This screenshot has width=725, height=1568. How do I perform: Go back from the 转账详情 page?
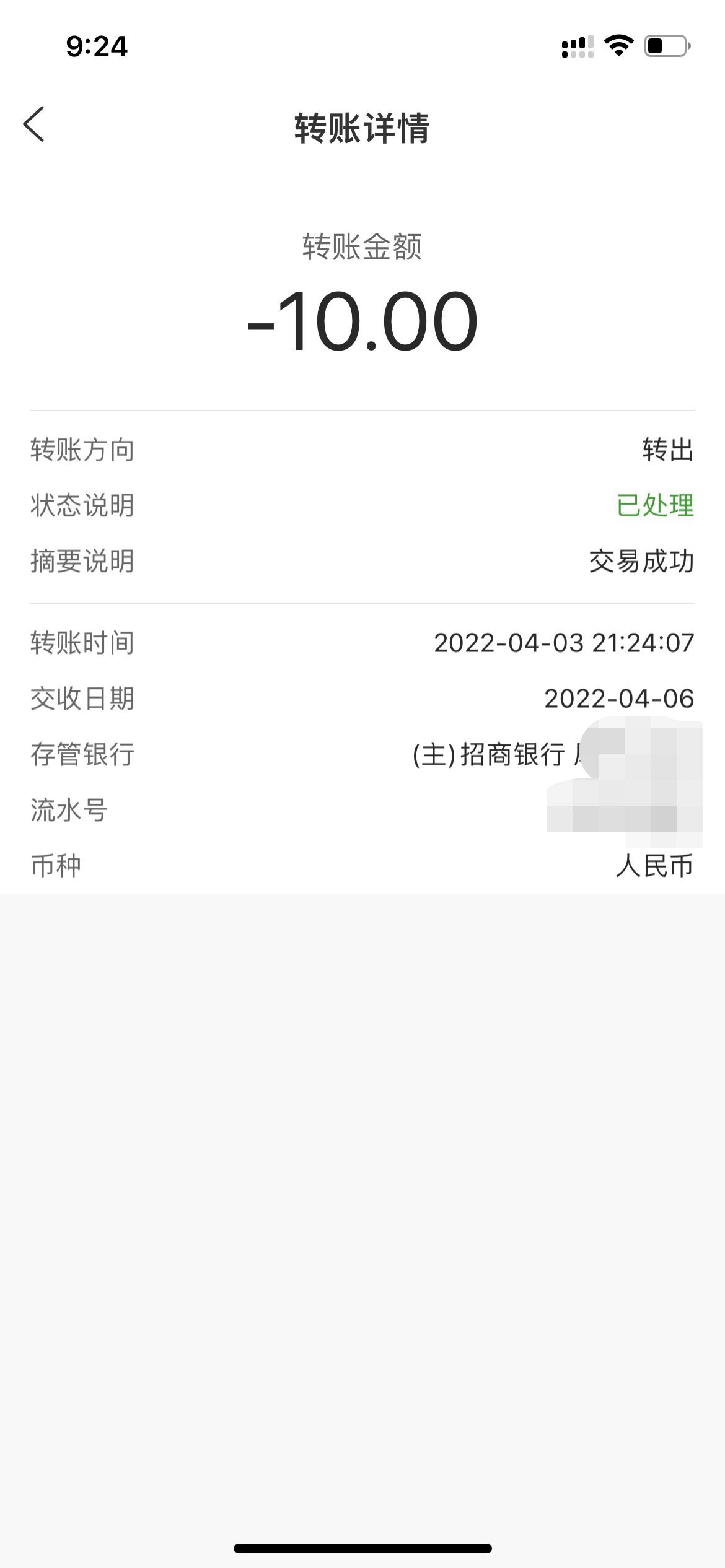(34, 124)
